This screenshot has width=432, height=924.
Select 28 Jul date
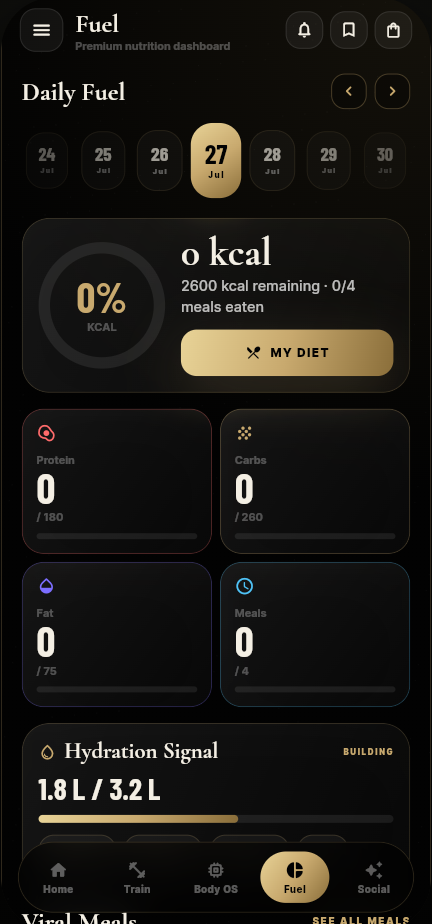coord(272,160)
